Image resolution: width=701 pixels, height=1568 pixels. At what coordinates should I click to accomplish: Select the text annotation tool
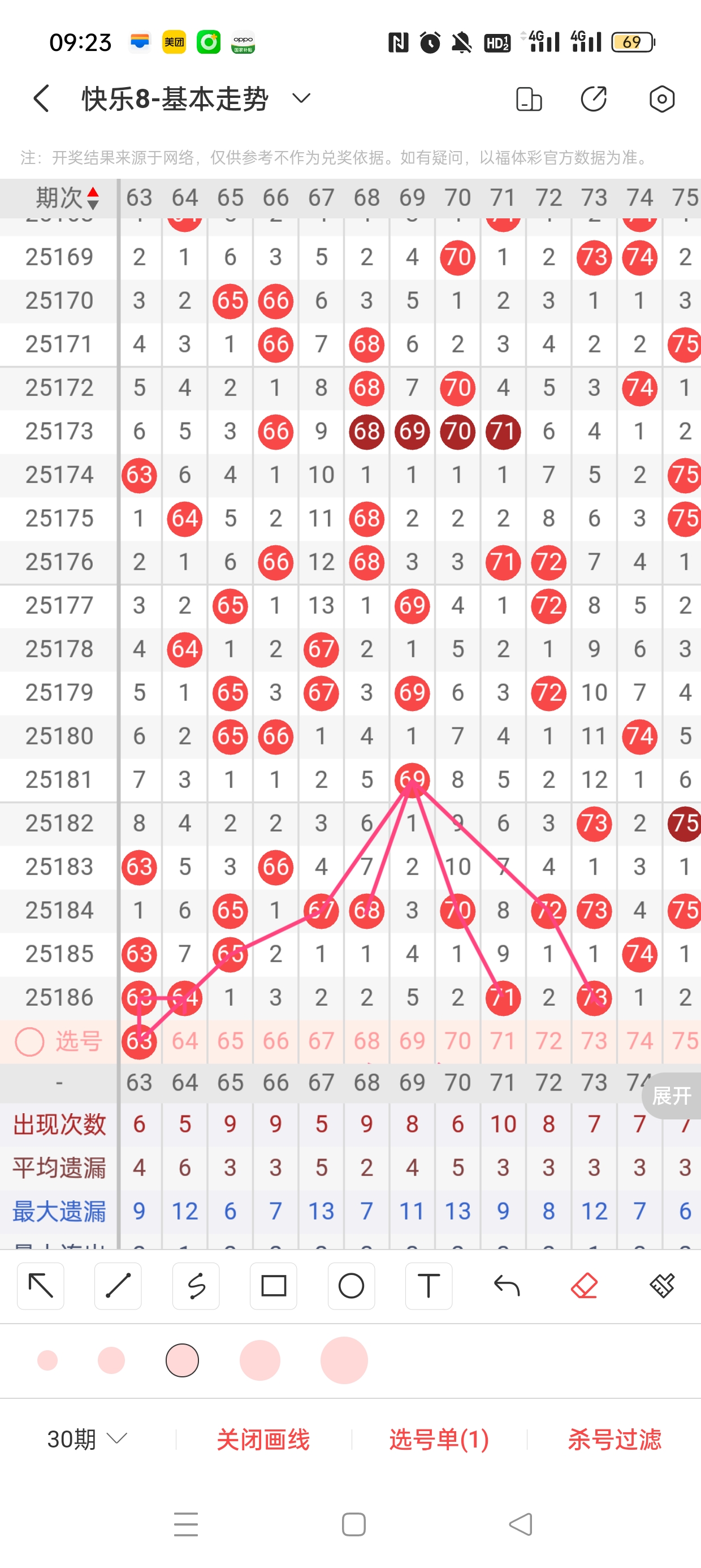tap(429, 1286)
